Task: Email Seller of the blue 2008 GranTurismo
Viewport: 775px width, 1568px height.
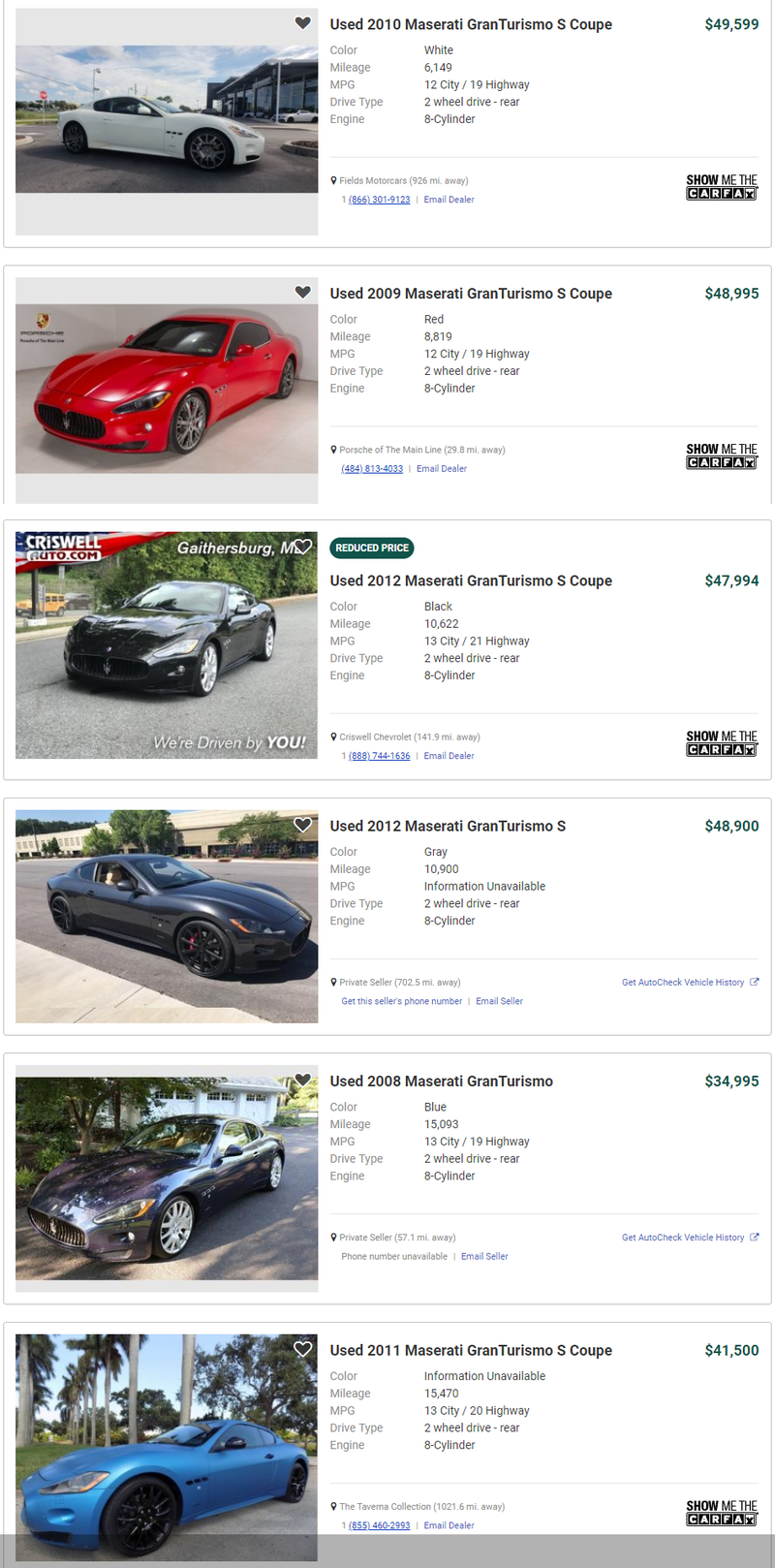Action: coord(484,1257)
